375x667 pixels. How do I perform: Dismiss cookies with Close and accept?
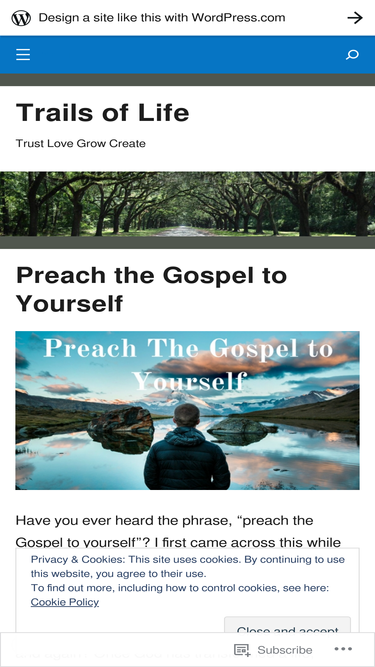pyautogui.click(x=287, y=626)
